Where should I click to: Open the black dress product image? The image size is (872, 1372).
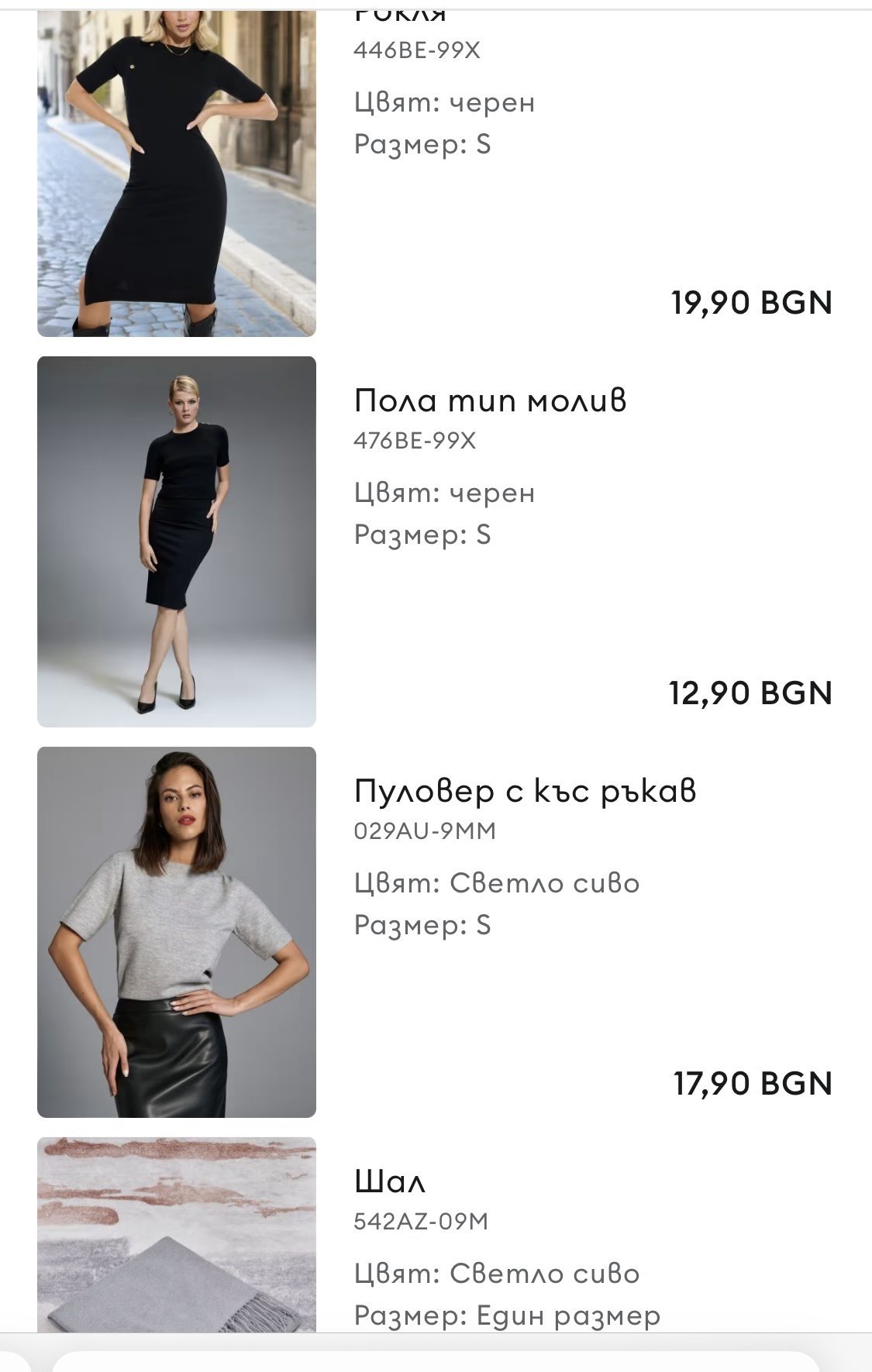point(177,174)
